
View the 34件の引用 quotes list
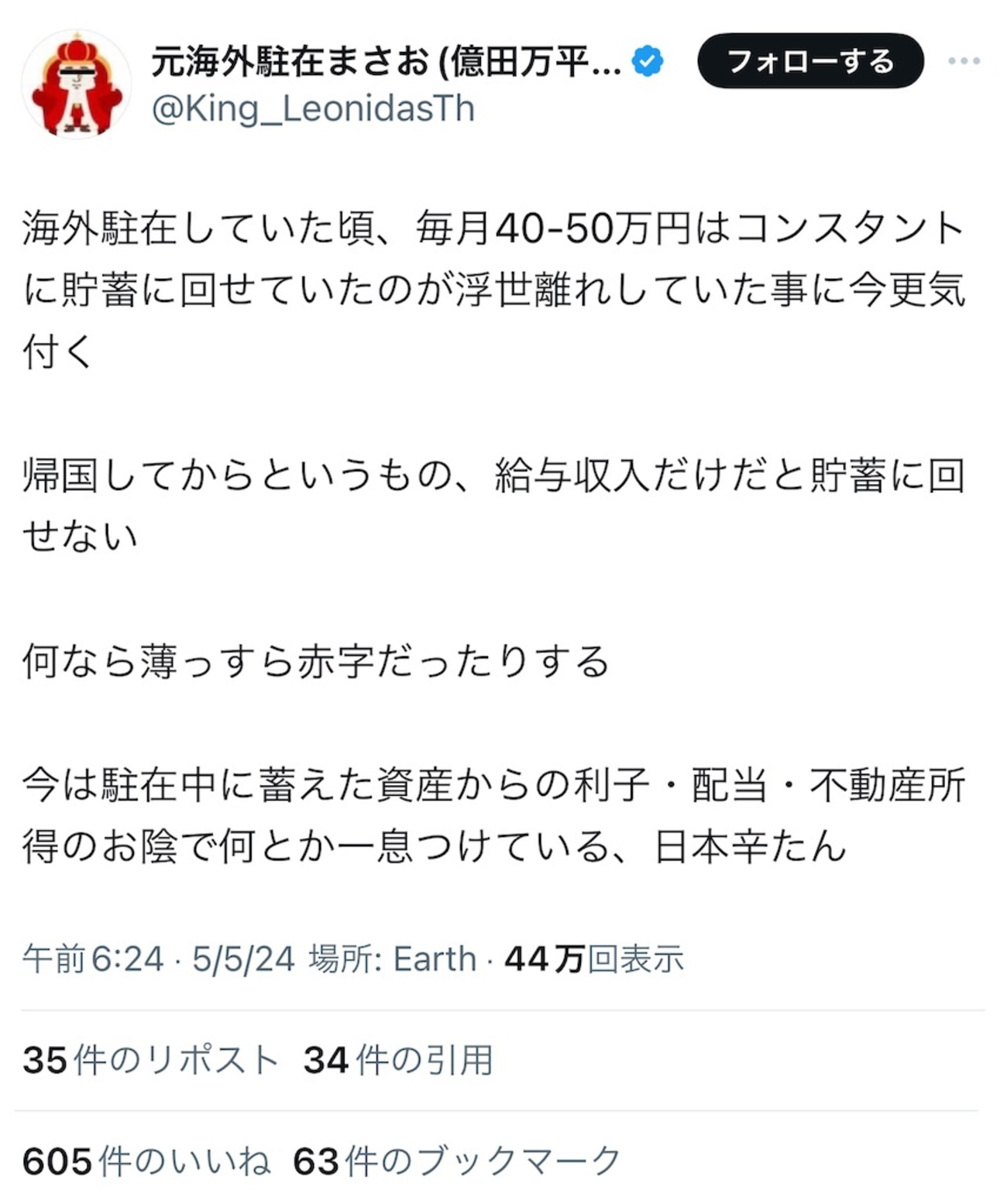pos(398,1060)
